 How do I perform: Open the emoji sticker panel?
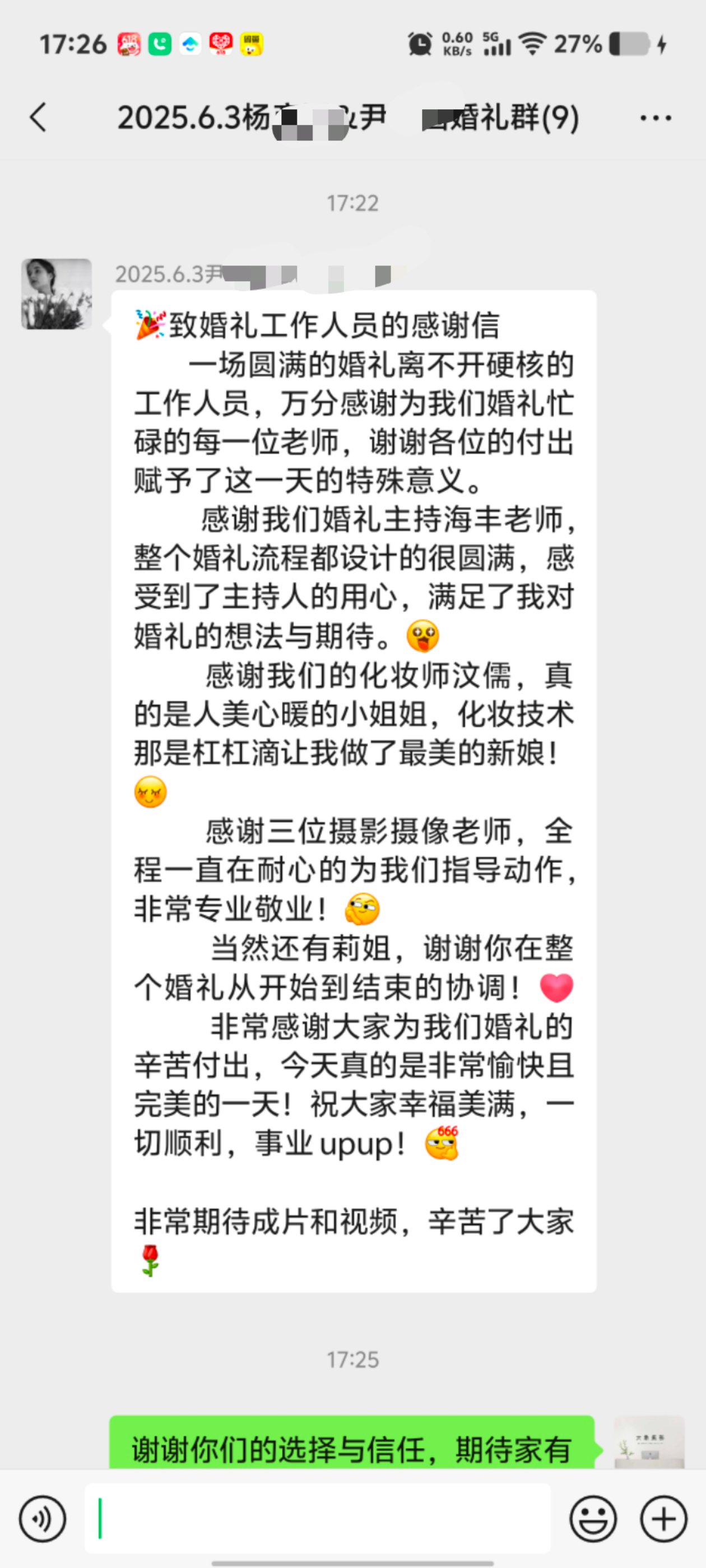[x=593, y=1519]
